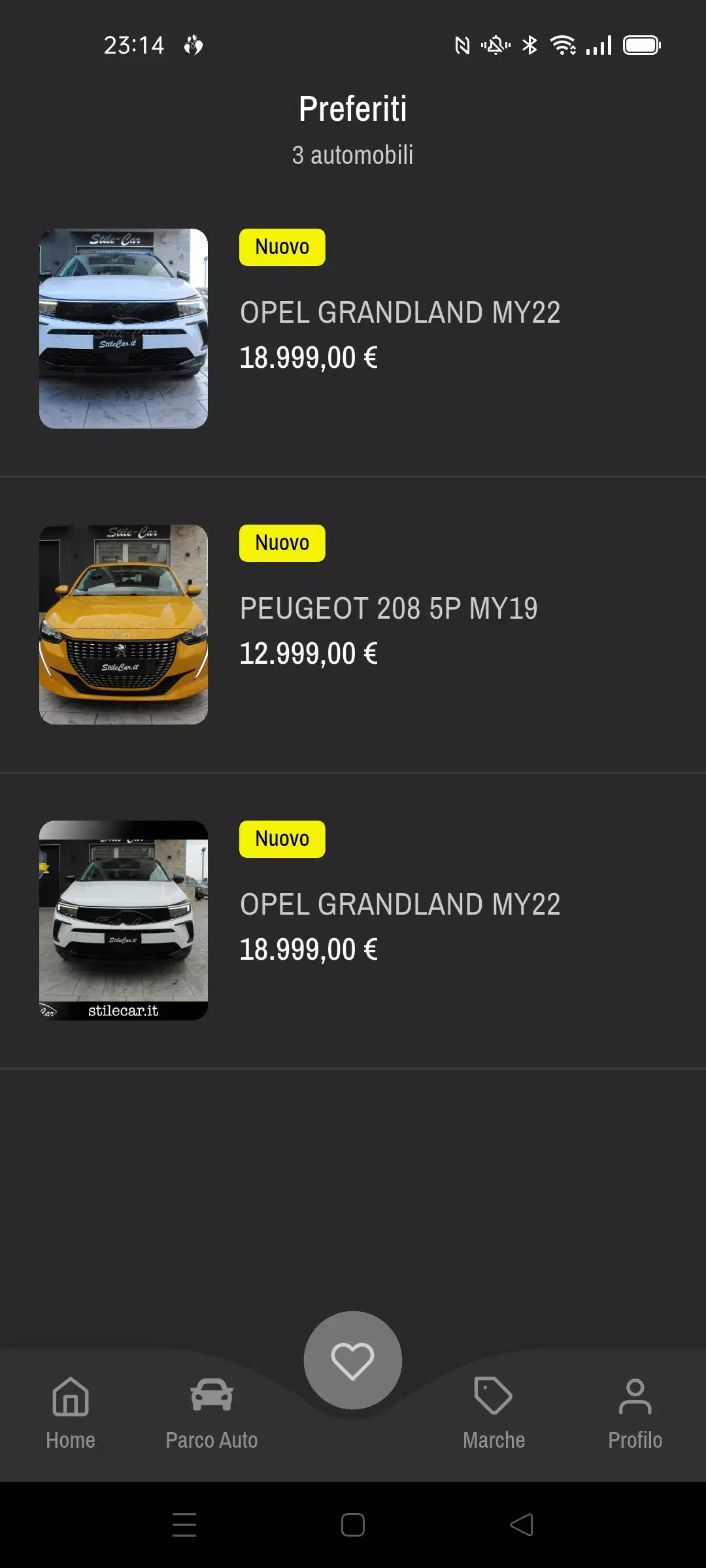Viewport: 706px width, 1568px height.
Task: Open the Opel Grandland photo captioned stilecar.it
Action: tap(124, 920)
